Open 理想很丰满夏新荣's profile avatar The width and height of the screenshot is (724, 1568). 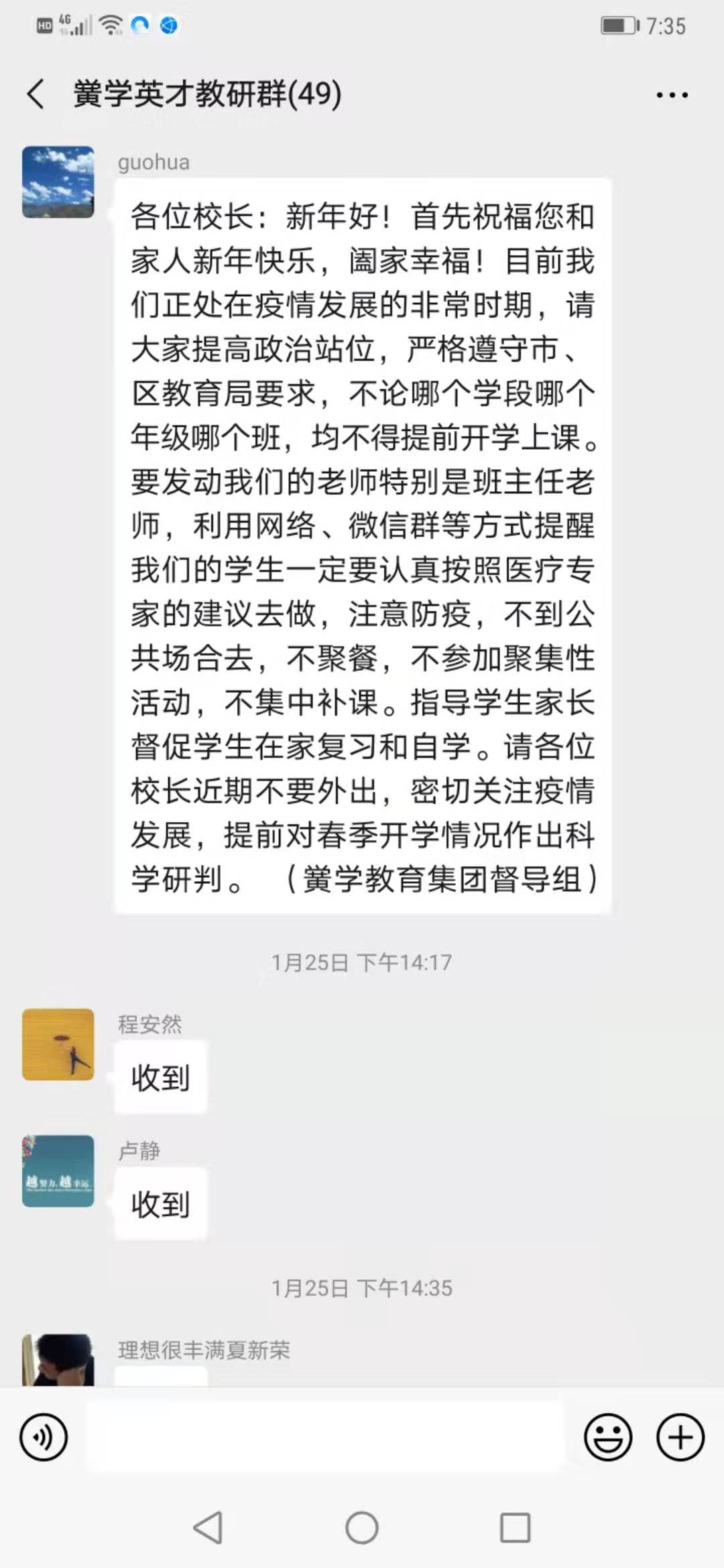(58, 1360)
